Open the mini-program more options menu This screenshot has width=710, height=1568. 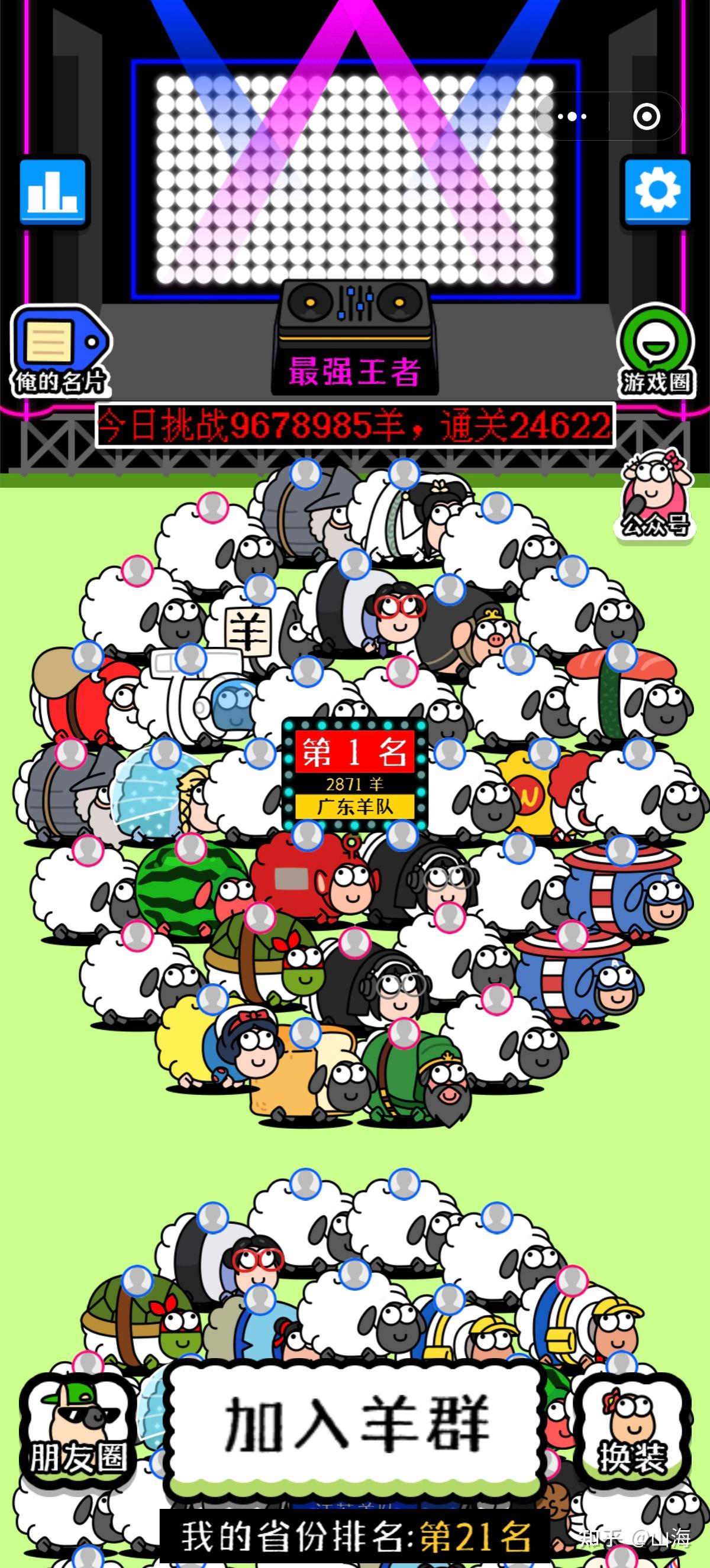572,116
